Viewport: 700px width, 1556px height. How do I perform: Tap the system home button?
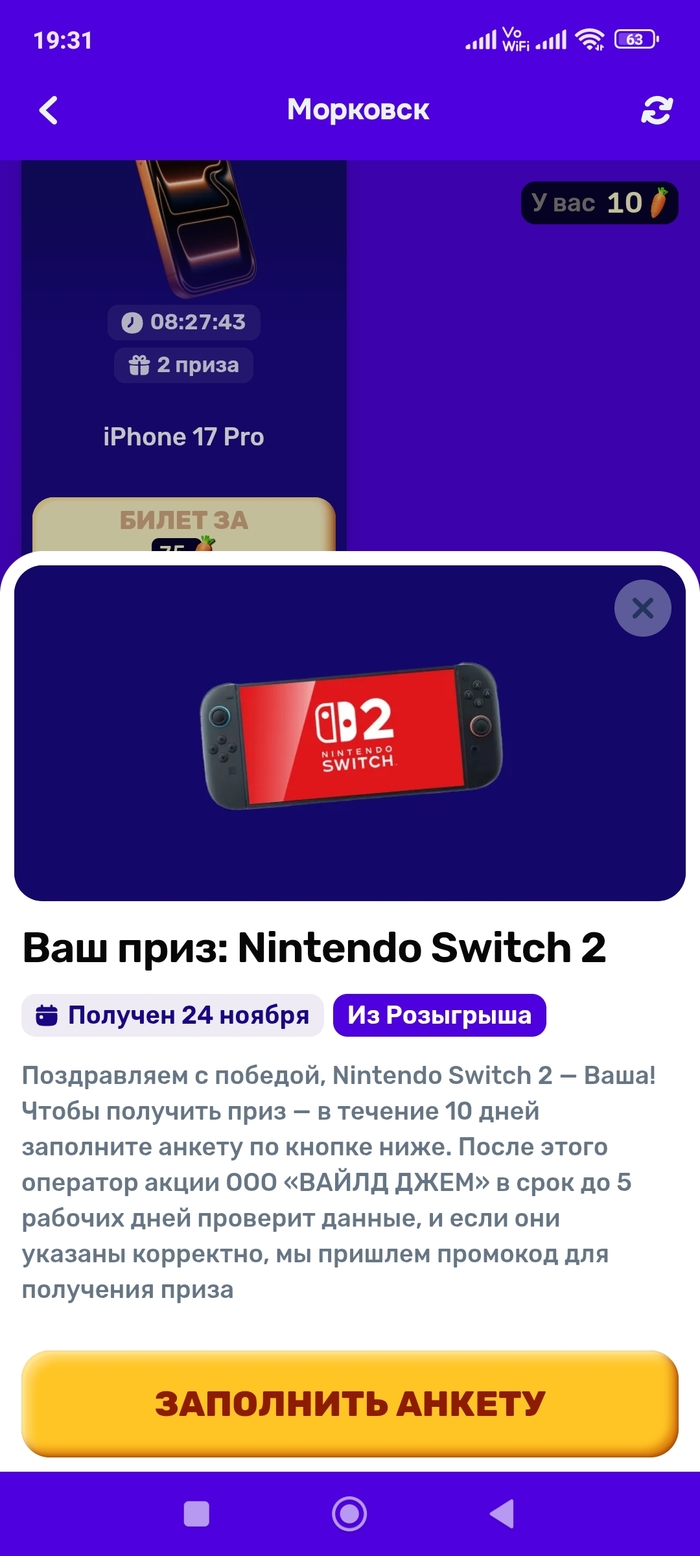349,1513
